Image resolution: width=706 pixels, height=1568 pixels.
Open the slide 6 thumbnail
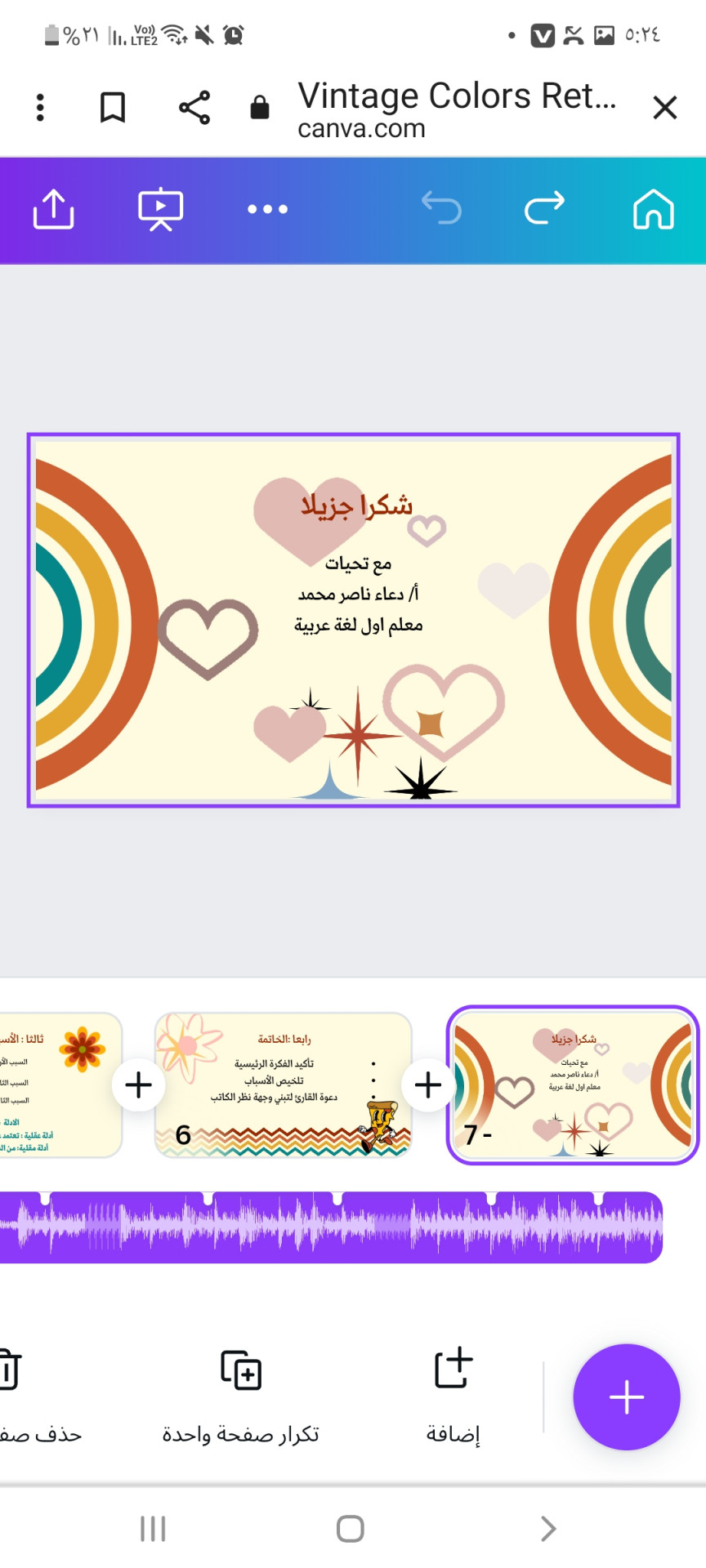click(x=283, y=1085)
